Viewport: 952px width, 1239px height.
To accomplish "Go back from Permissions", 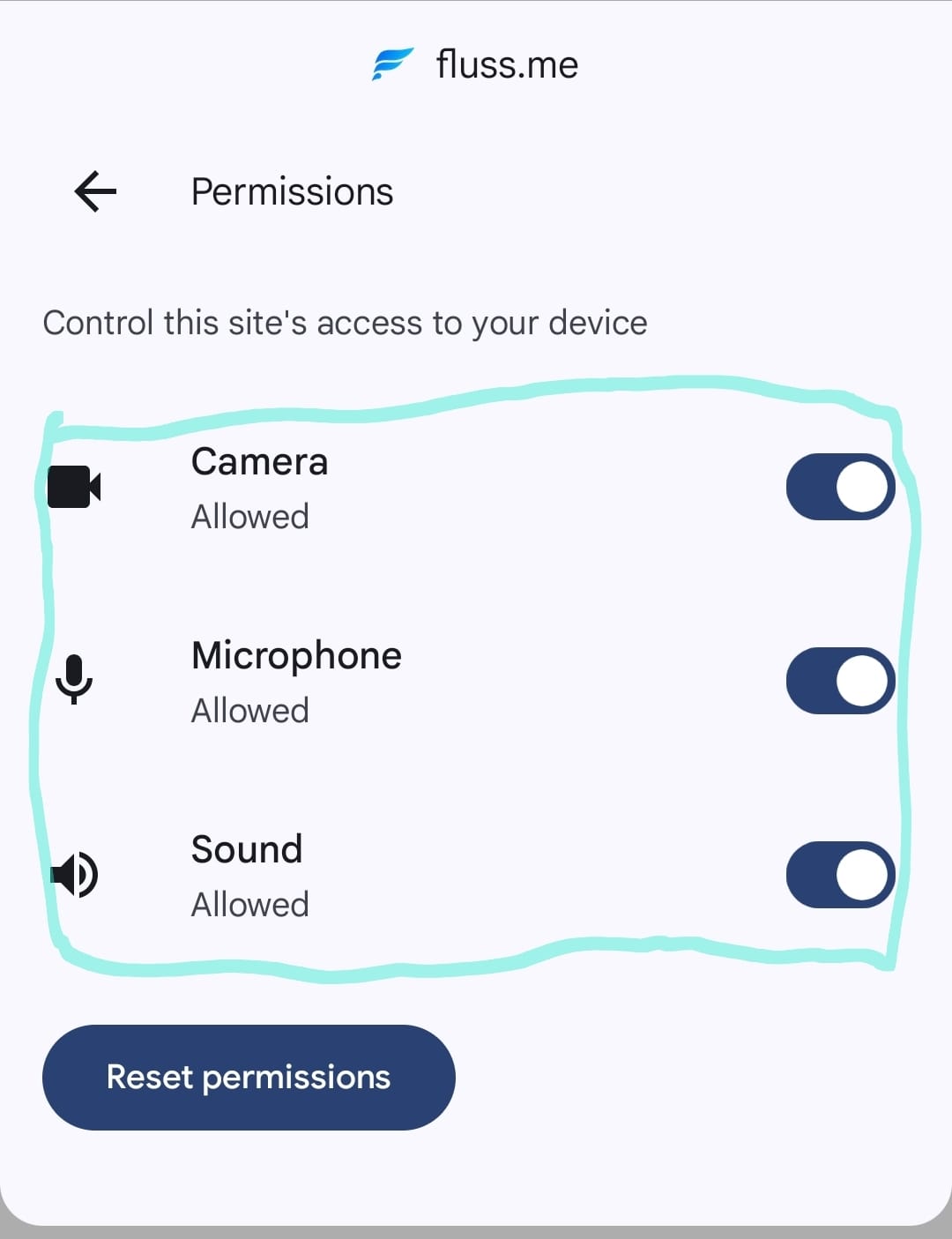I will (95, 191).
